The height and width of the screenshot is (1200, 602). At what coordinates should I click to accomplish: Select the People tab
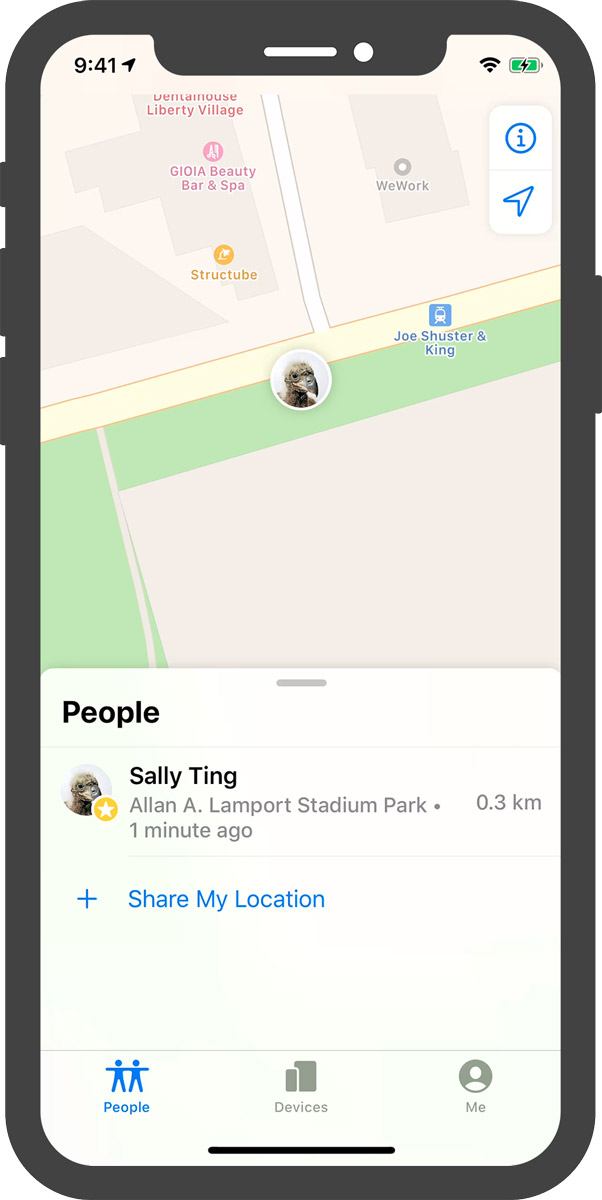click(127, 1088)
